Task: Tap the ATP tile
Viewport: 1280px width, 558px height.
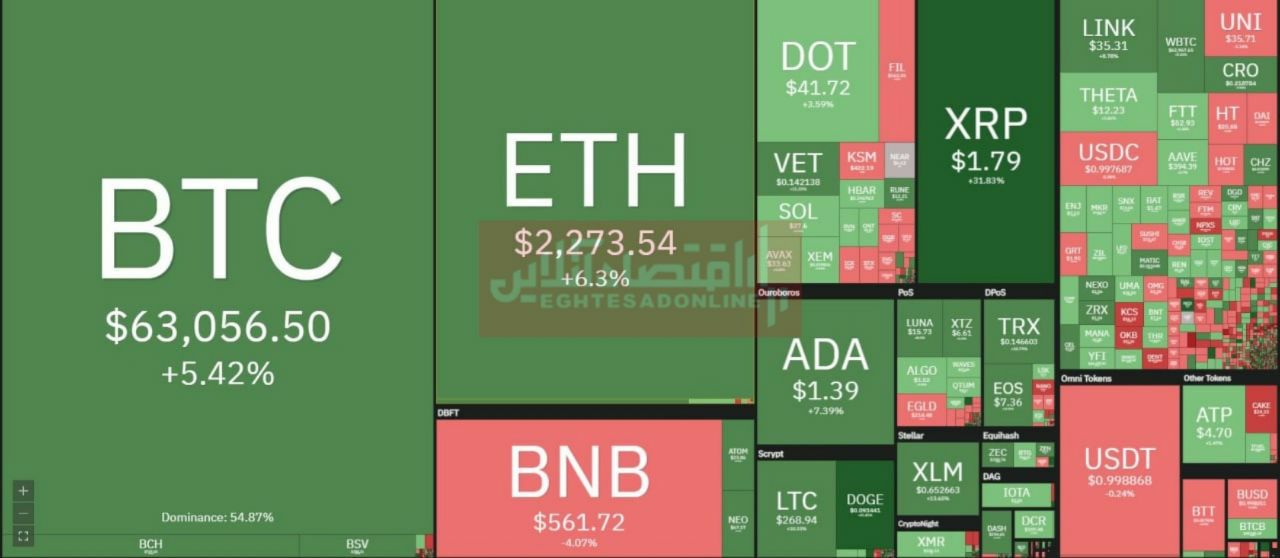Action: point(1213,423)
